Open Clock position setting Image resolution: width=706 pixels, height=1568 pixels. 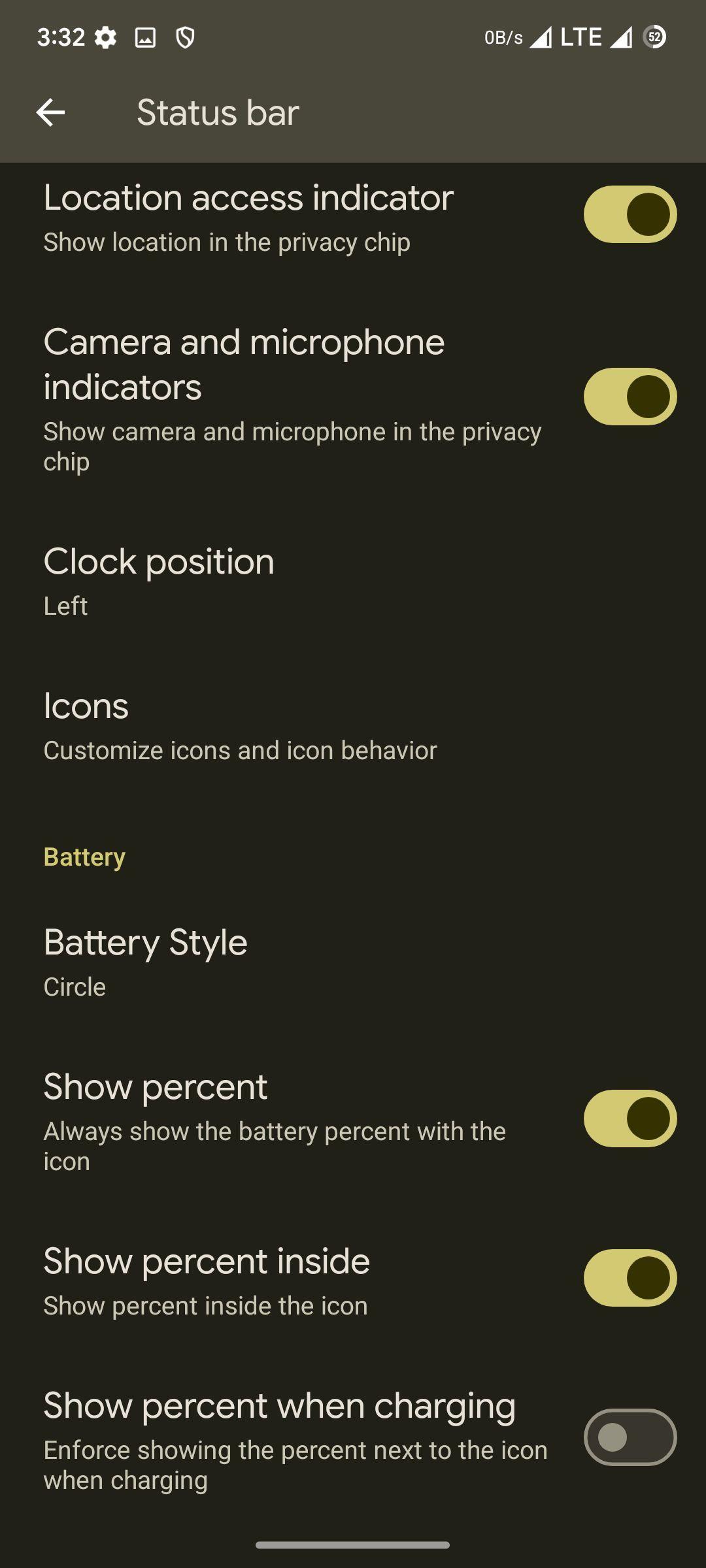(353, 580)
